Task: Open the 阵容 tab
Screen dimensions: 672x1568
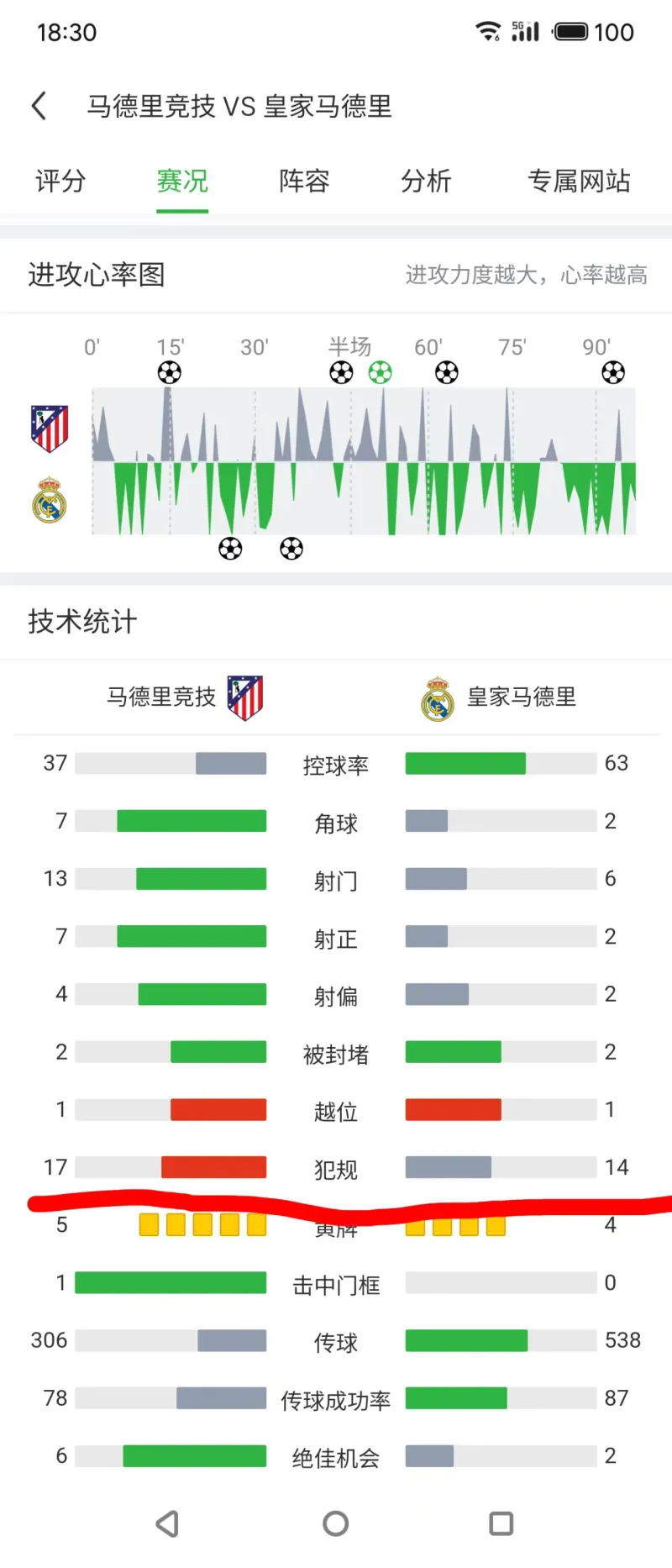Action: (304, 181)
